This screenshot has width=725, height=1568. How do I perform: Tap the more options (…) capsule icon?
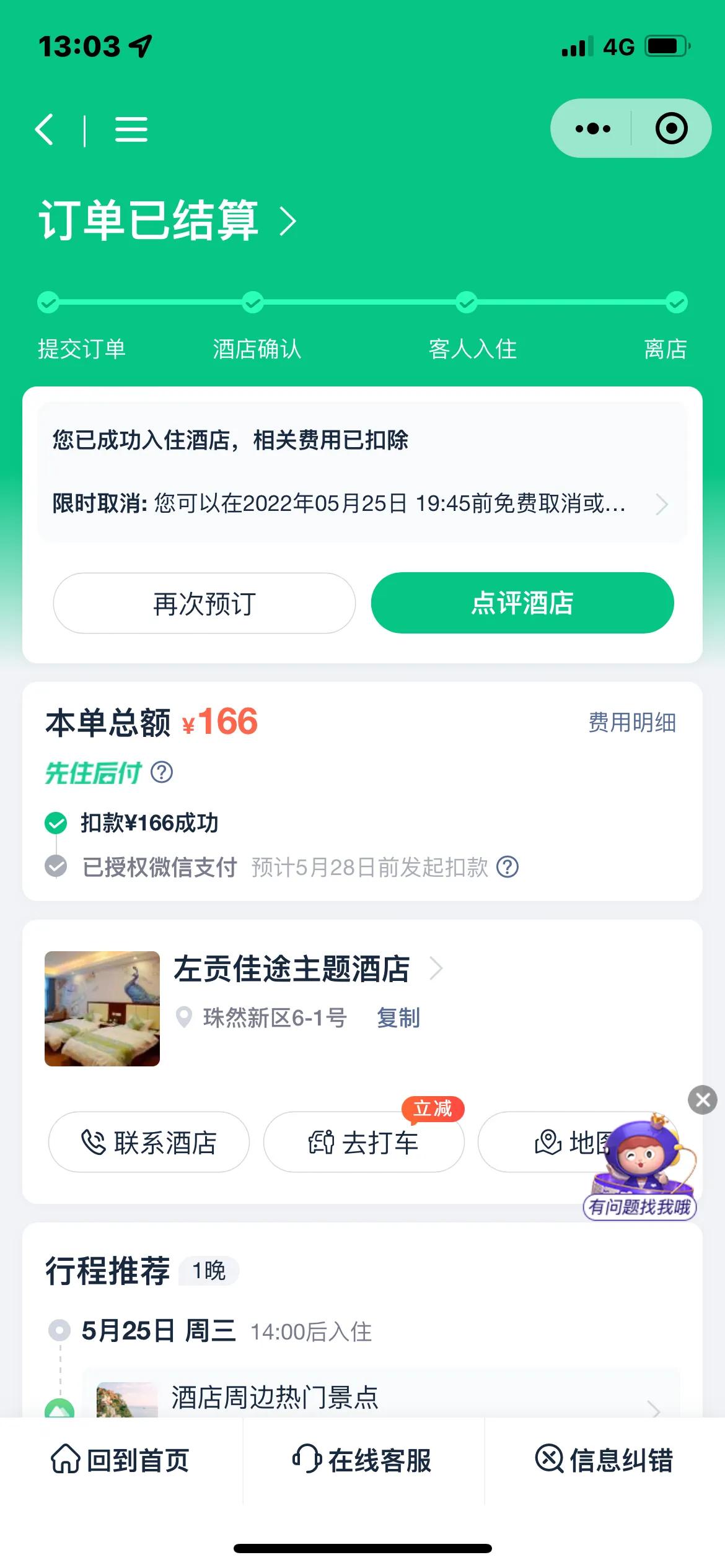tap(592, 128)
